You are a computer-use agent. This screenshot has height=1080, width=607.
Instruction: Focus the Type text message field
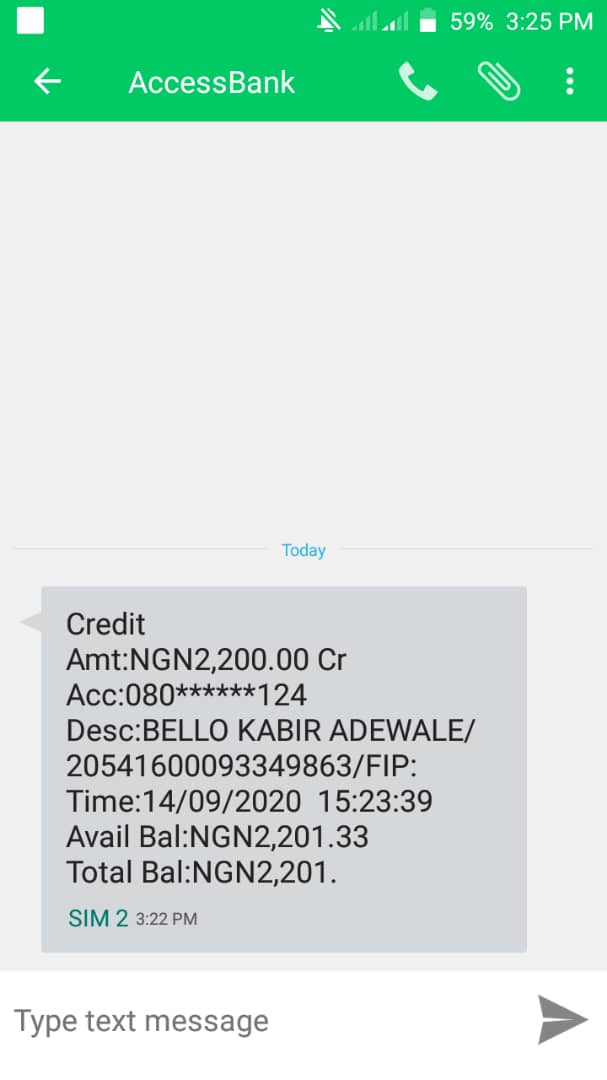click(x=260, y=1021)
